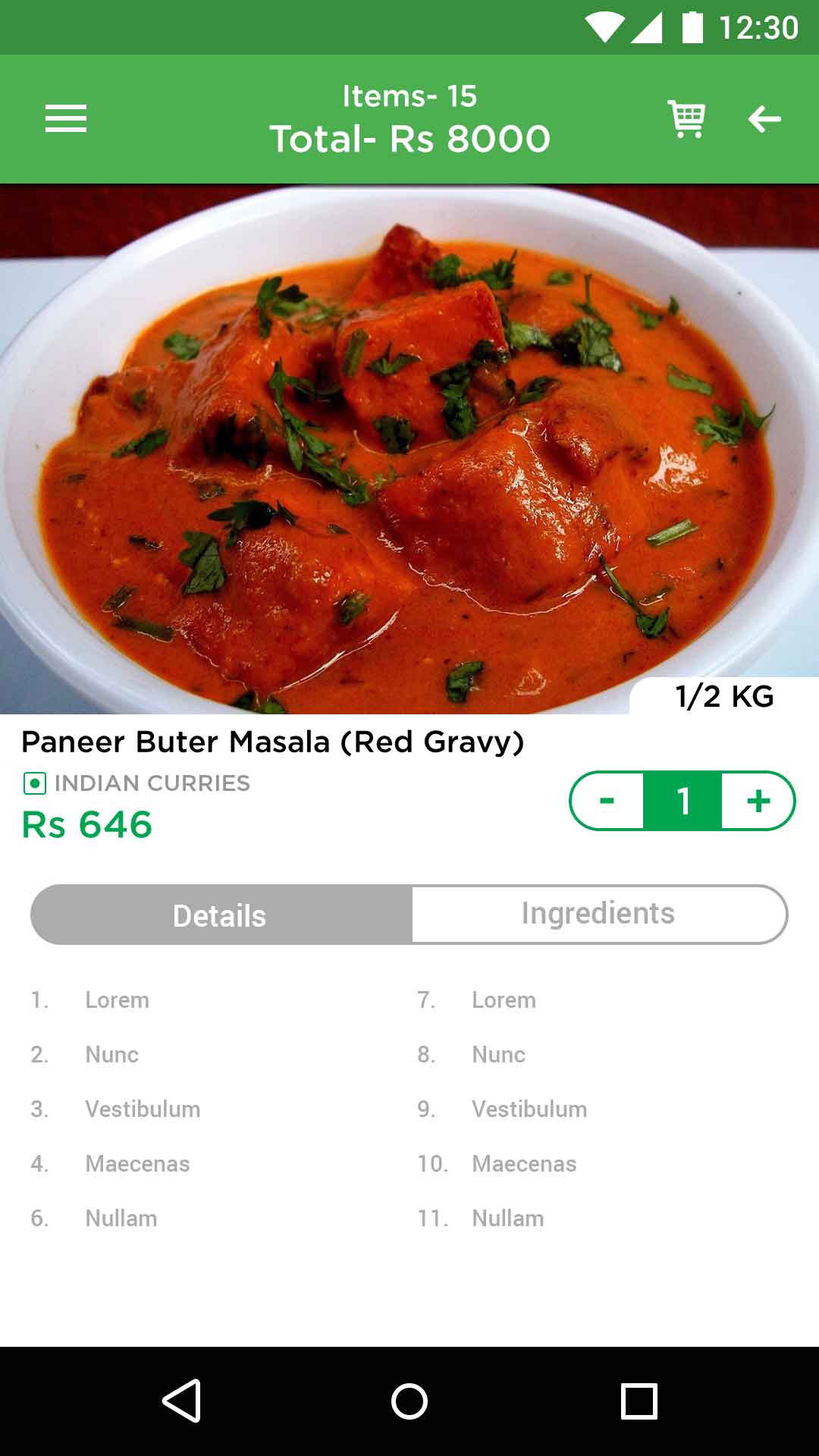Viewport: 819px width, 1456px height.
Task: Open the shopping cart
Action: [686, 119]
